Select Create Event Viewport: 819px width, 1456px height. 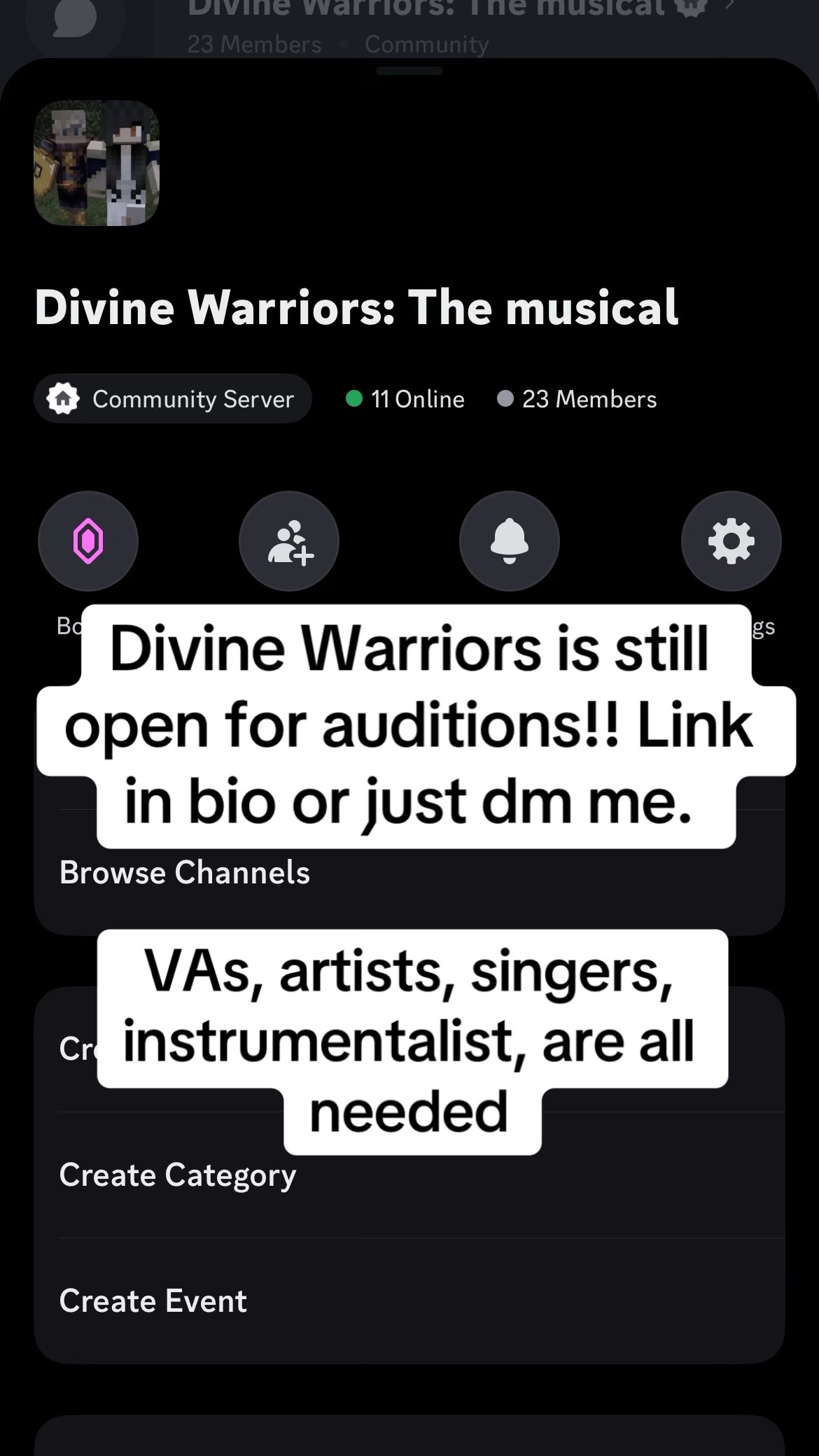(x=409, y=1301)
